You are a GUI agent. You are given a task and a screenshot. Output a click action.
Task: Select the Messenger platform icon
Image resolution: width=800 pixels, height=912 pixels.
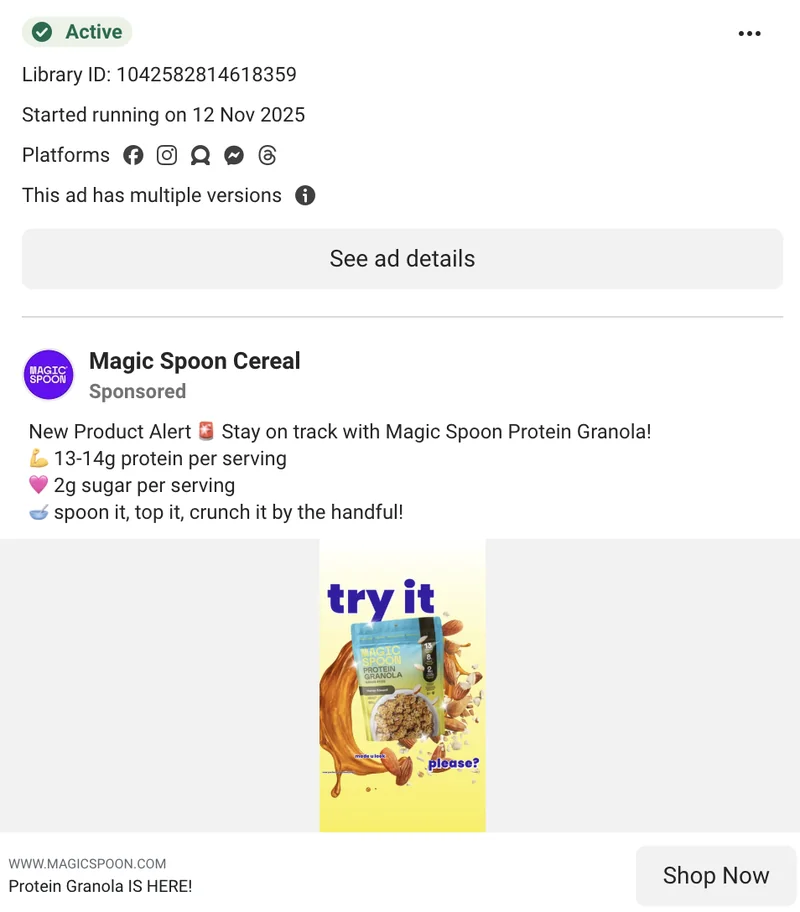coord(233,155)
